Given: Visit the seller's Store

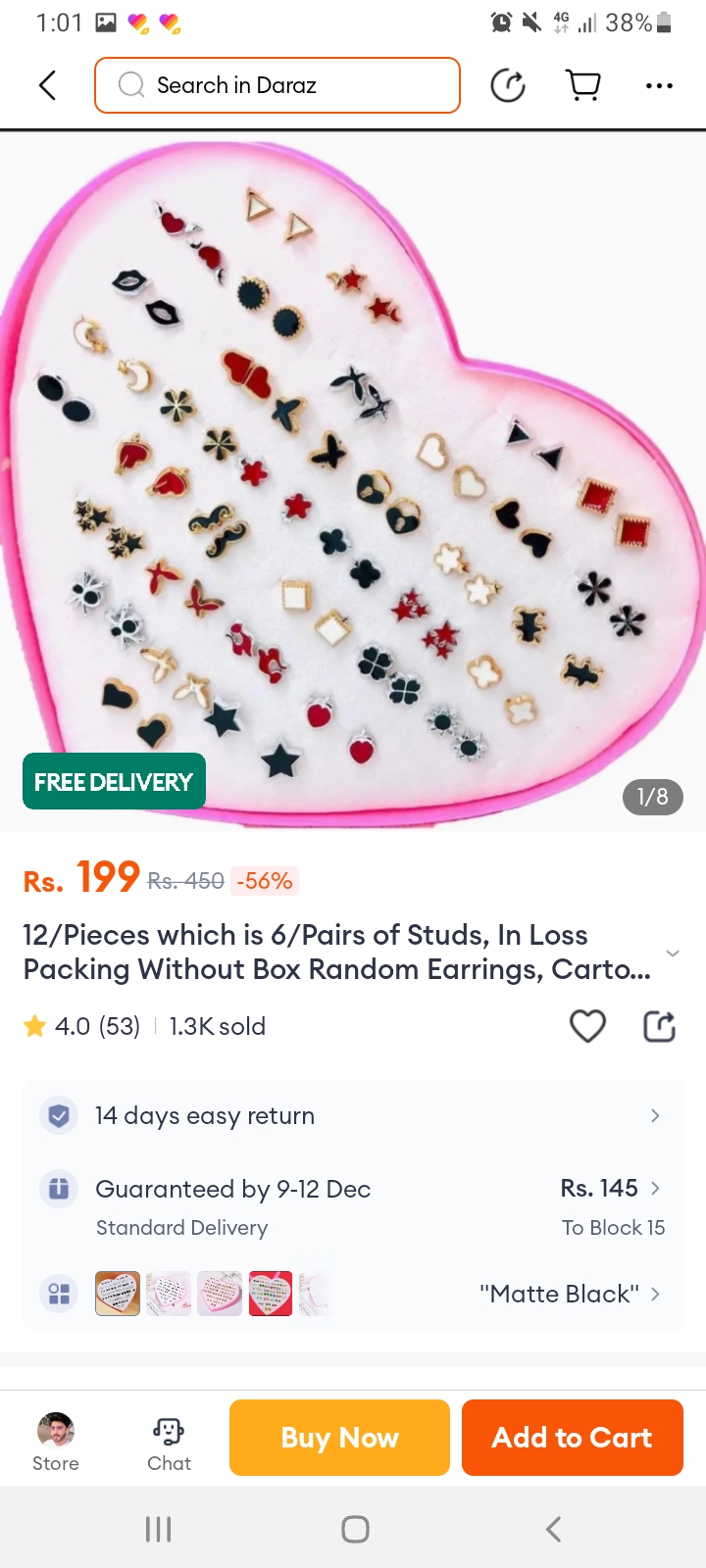Looking at the screenshot, I should click(56, 1441).
